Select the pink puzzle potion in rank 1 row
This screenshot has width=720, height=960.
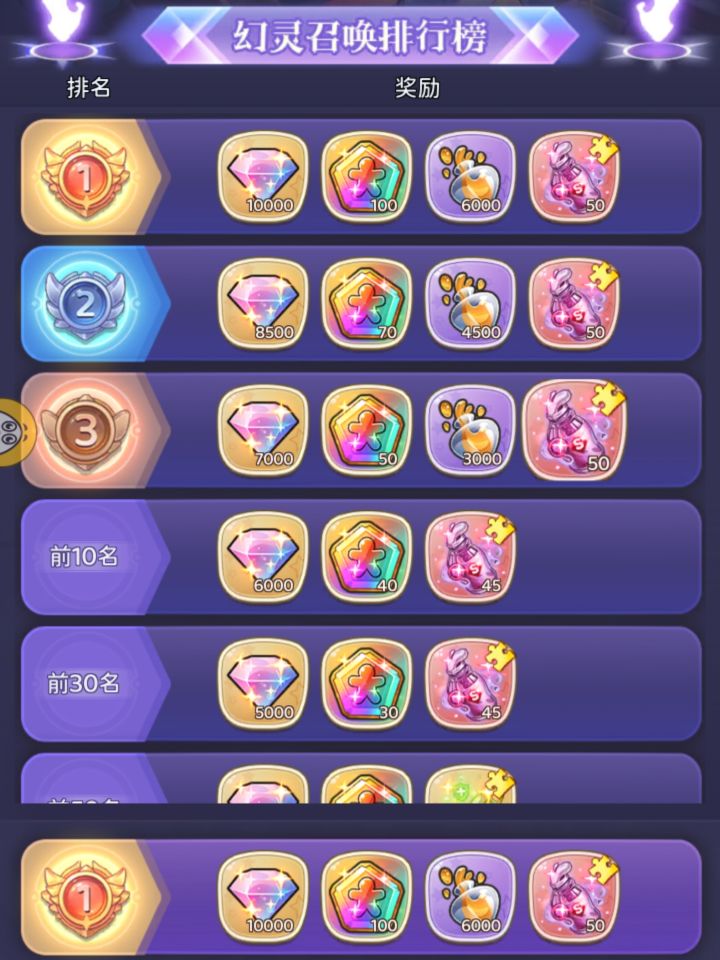pos(574,179)
